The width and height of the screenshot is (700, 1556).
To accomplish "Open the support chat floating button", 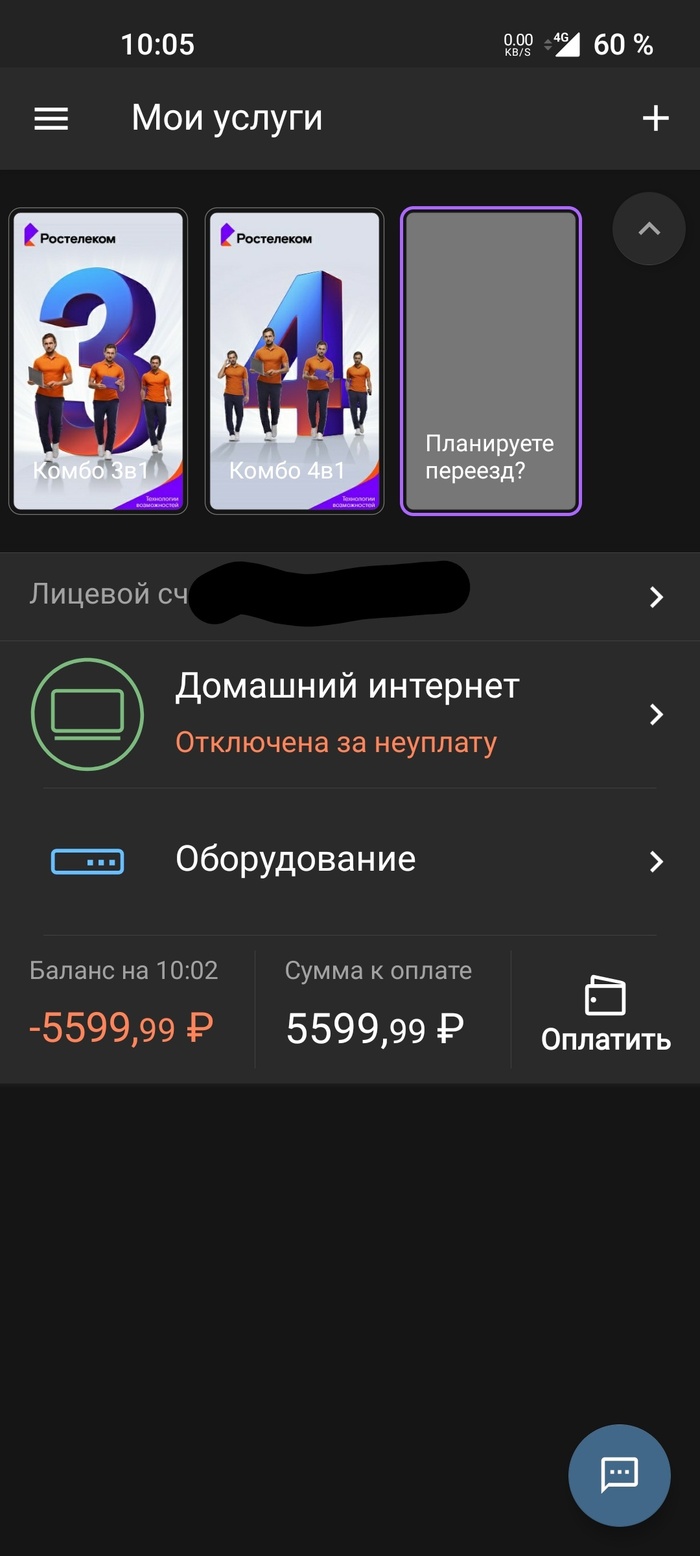I will [x=619, y=1475].
